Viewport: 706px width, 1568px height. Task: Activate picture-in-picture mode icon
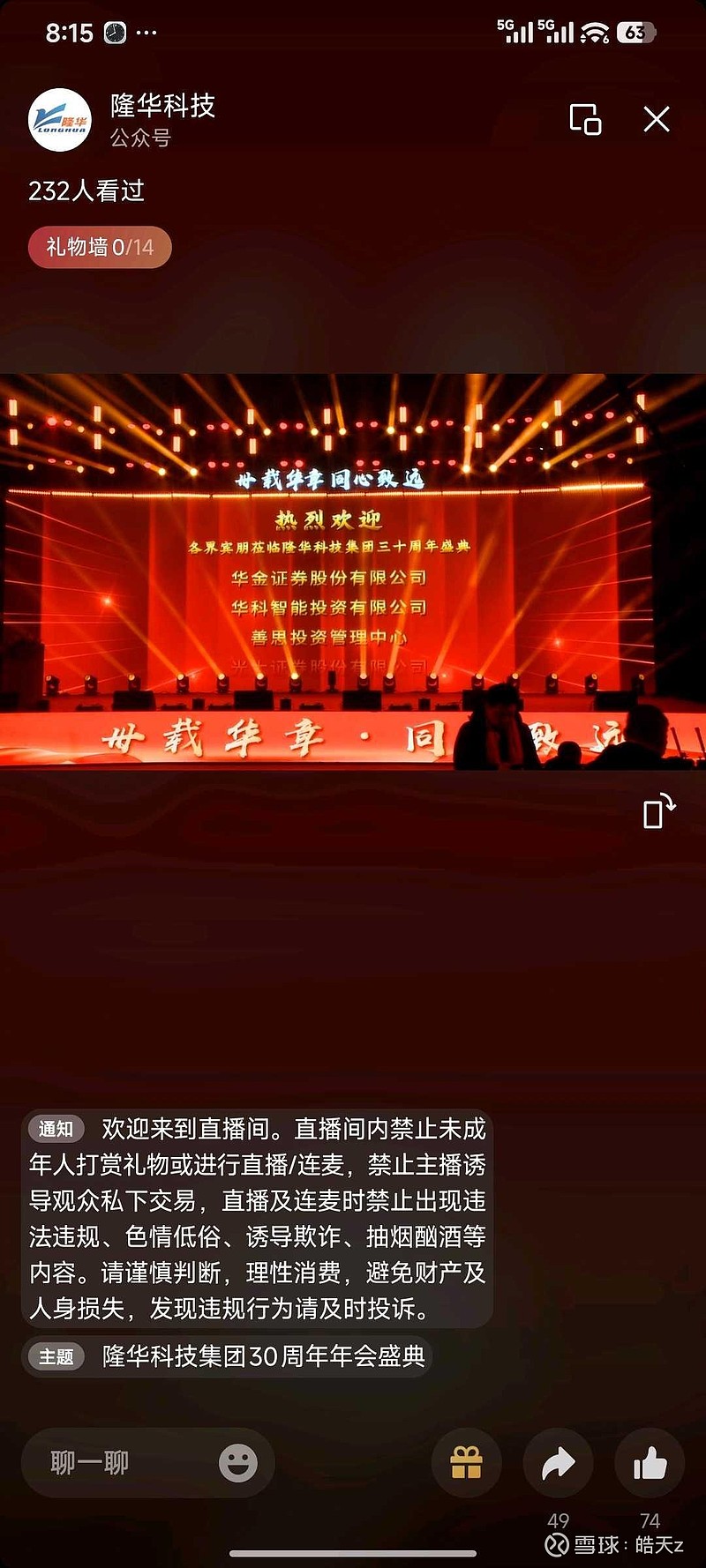pyautogui.click(x=584, y=120)
